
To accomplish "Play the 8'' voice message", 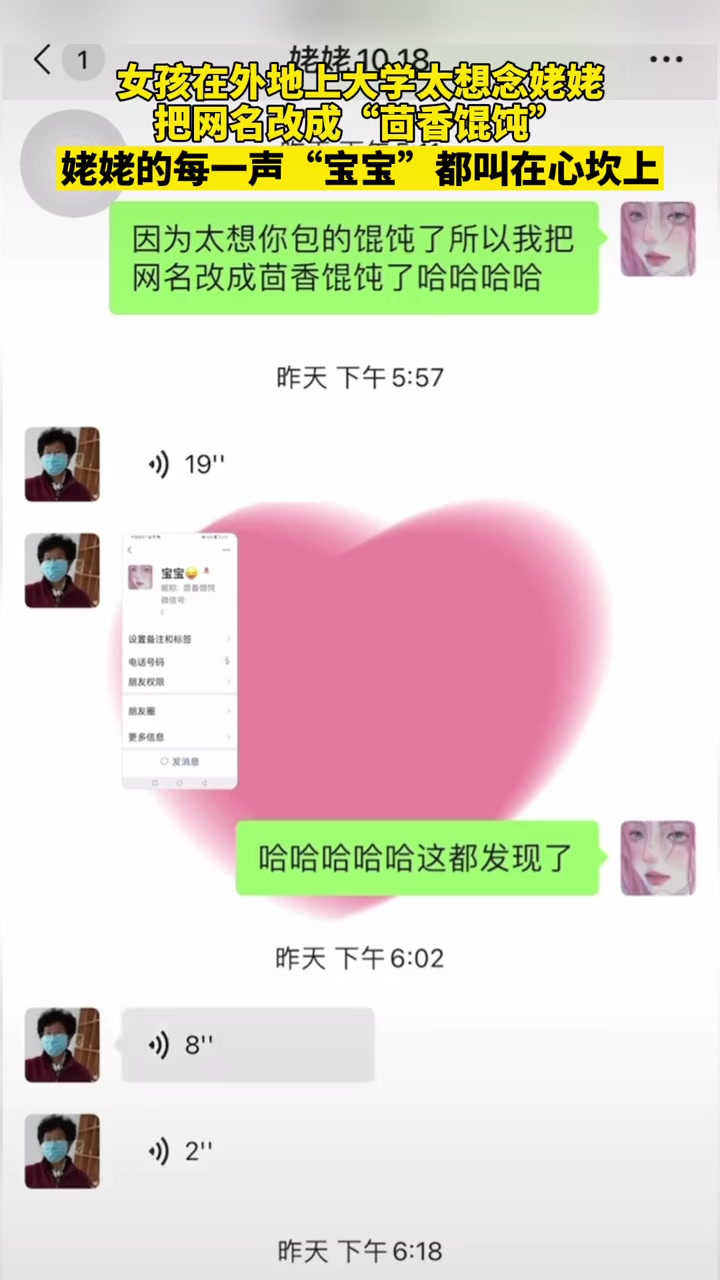I will pos(247,1044).
